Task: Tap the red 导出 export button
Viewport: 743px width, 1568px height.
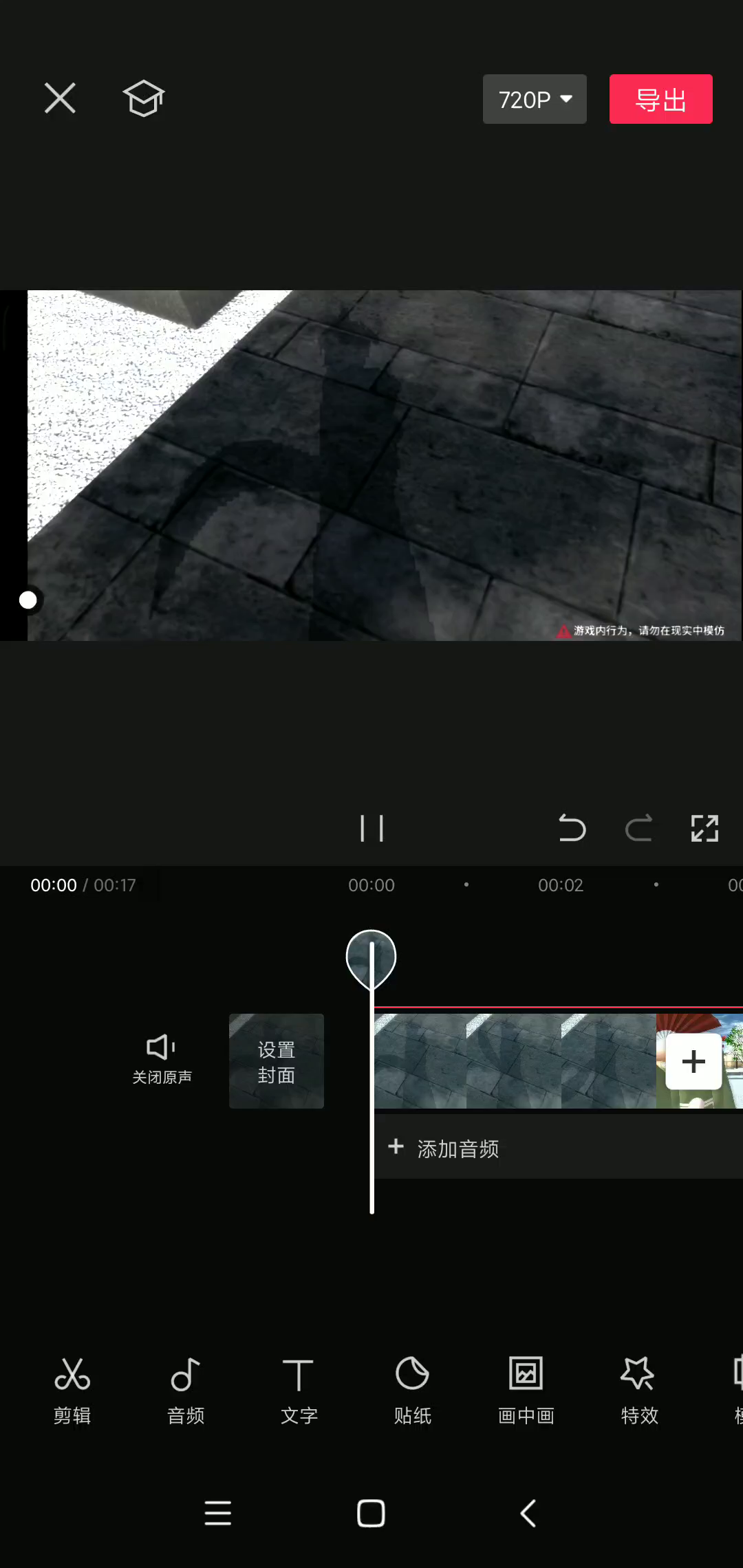Action: click(x=660, y=99)
